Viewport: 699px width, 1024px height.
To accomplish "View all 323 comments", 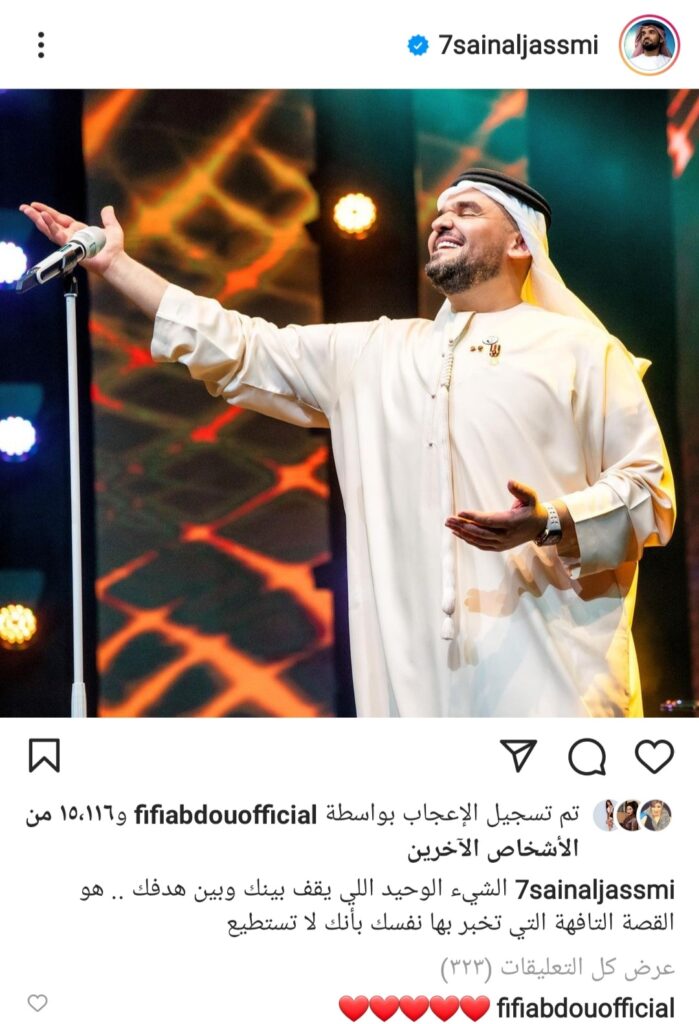I will 558,968.
